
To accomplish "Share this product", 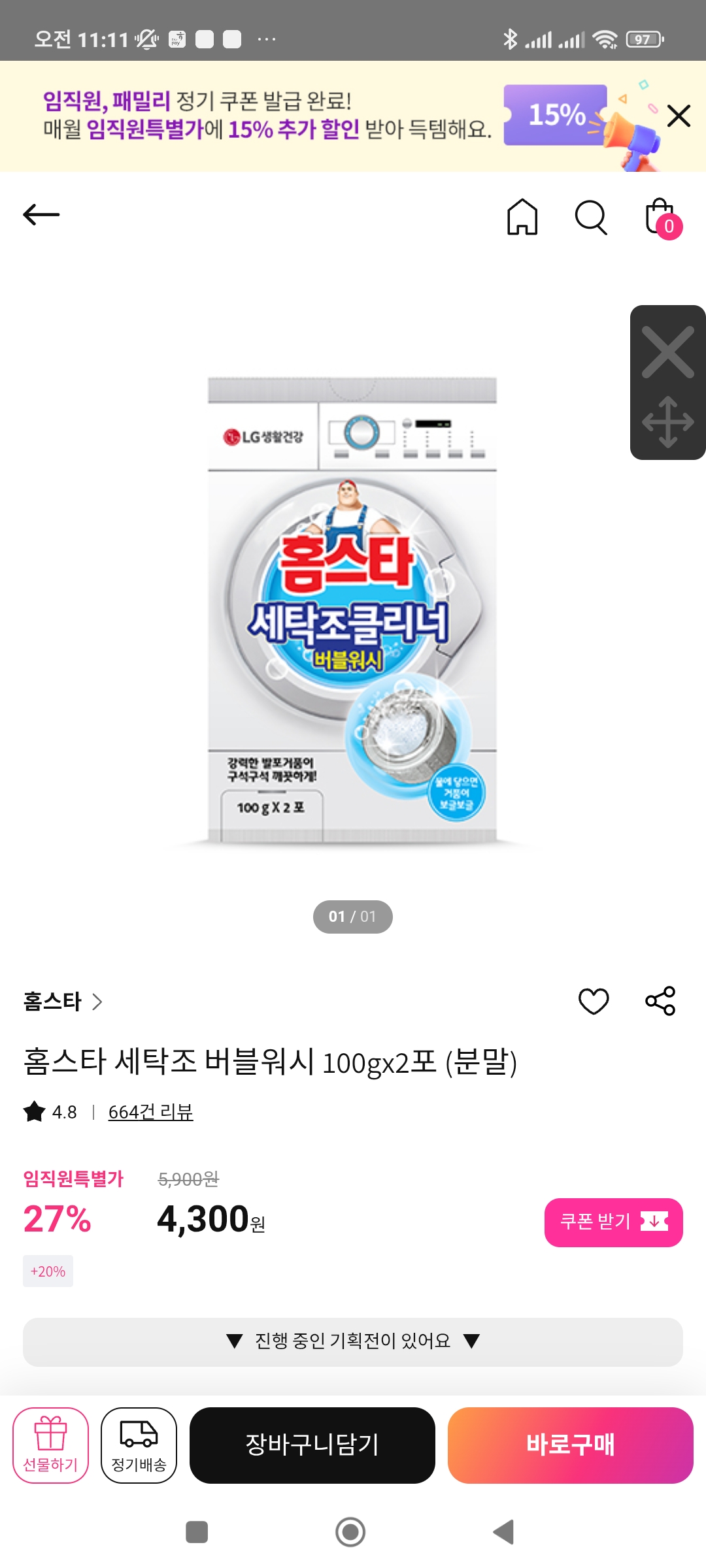I will 660,1001.
